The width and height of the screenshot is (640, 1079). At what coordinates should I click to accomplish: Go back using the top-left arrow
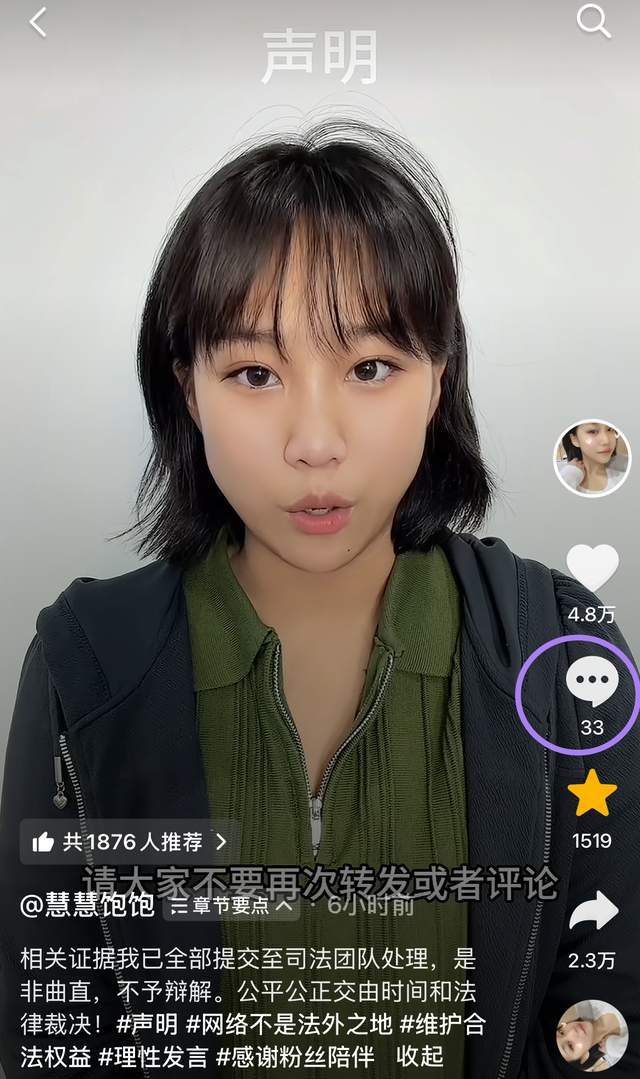38,23
